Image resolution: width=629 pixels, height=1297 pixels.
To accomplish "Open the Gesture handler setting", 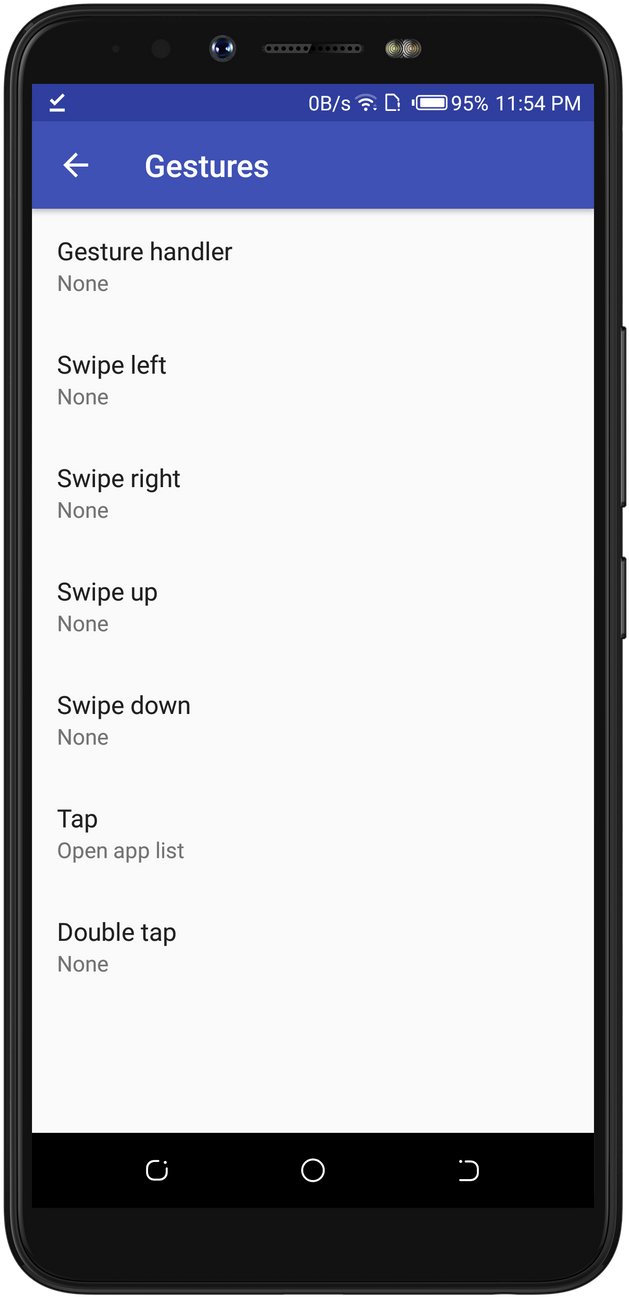I will [x=313, y=267].
